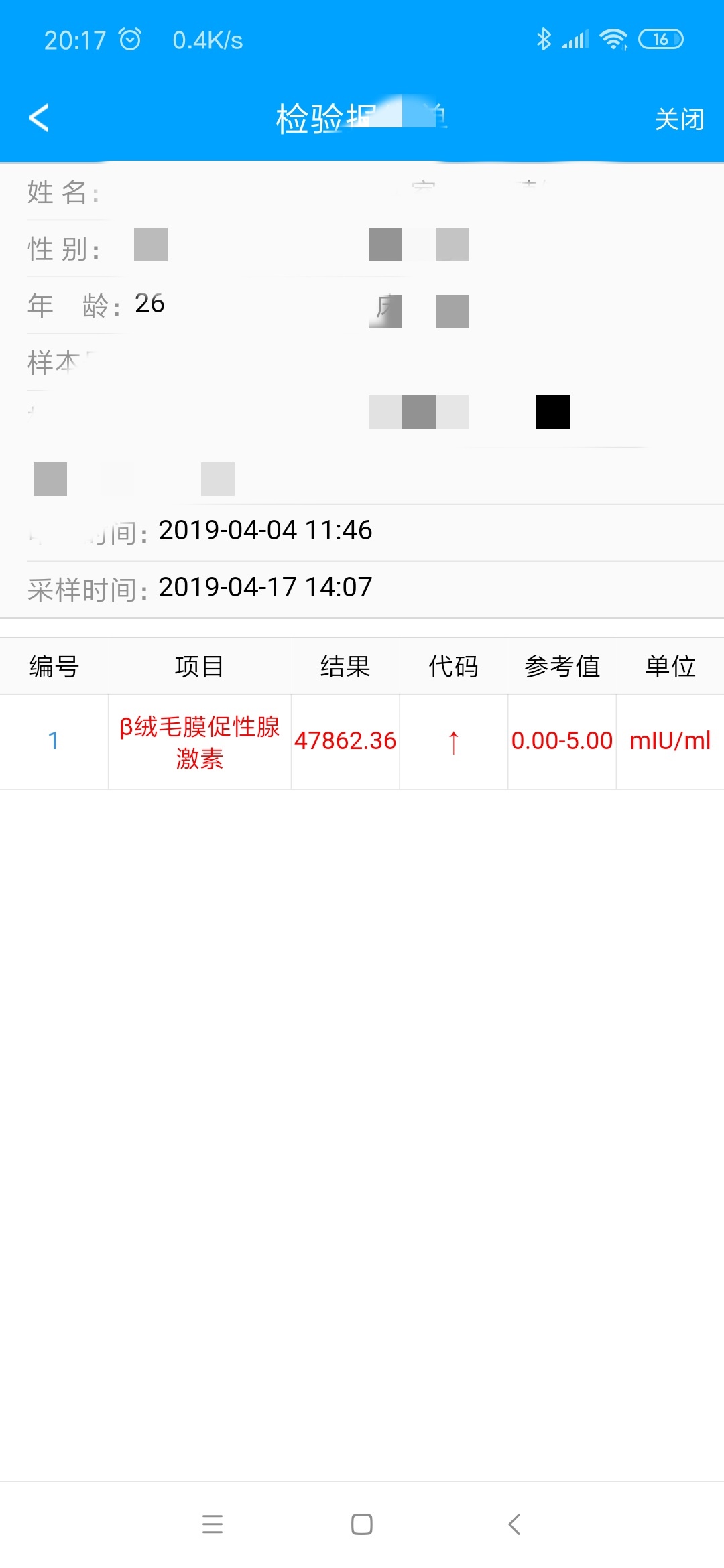
Task: Go back using the header arrow
Action: 40,118
